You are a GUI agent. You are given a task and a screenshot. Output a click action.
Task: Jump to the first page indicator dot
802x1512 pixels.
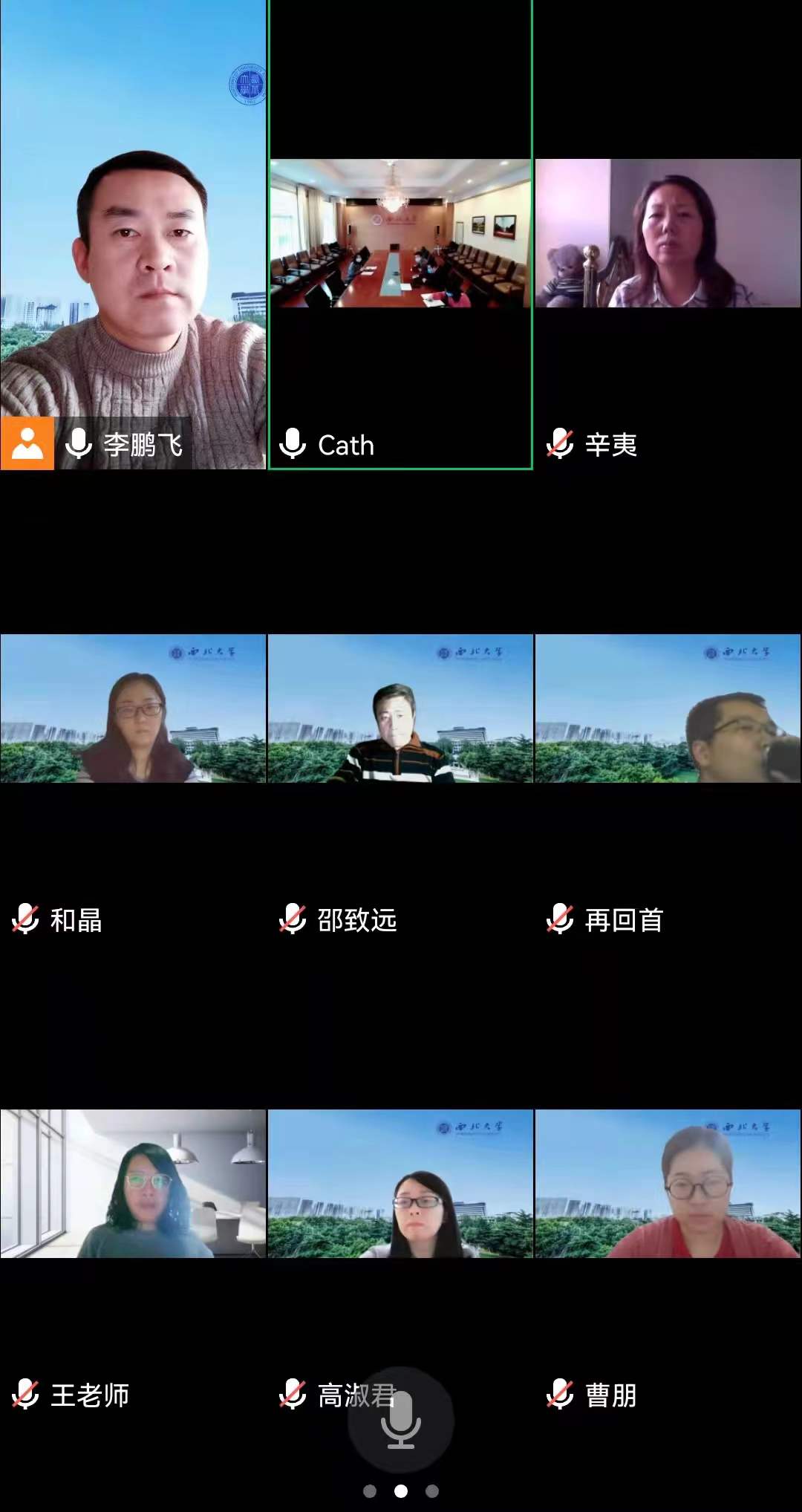coord(370,1491)
